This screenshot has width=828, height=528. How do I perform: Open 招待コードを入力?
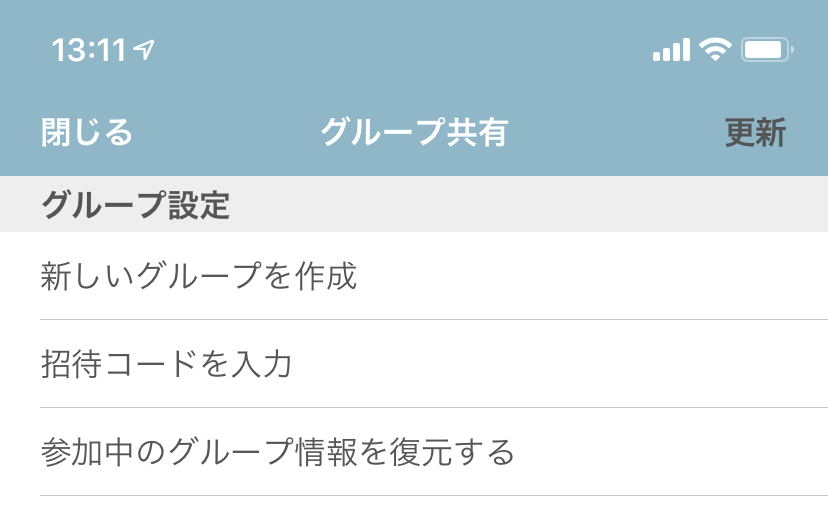click(x=167, y=364)
